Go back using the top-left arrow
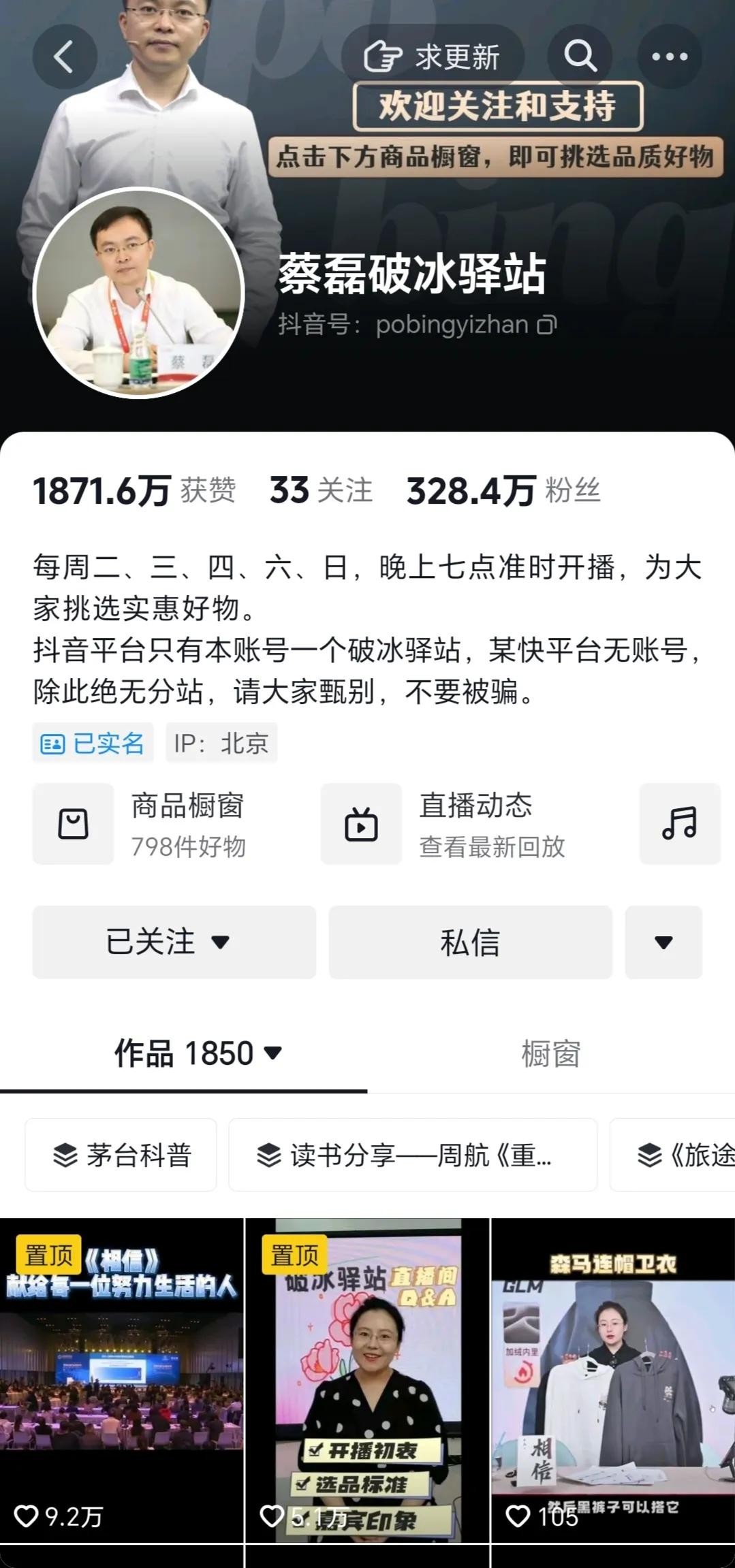Viewport: 735px width, 1568px height. (x=64, y=57)
